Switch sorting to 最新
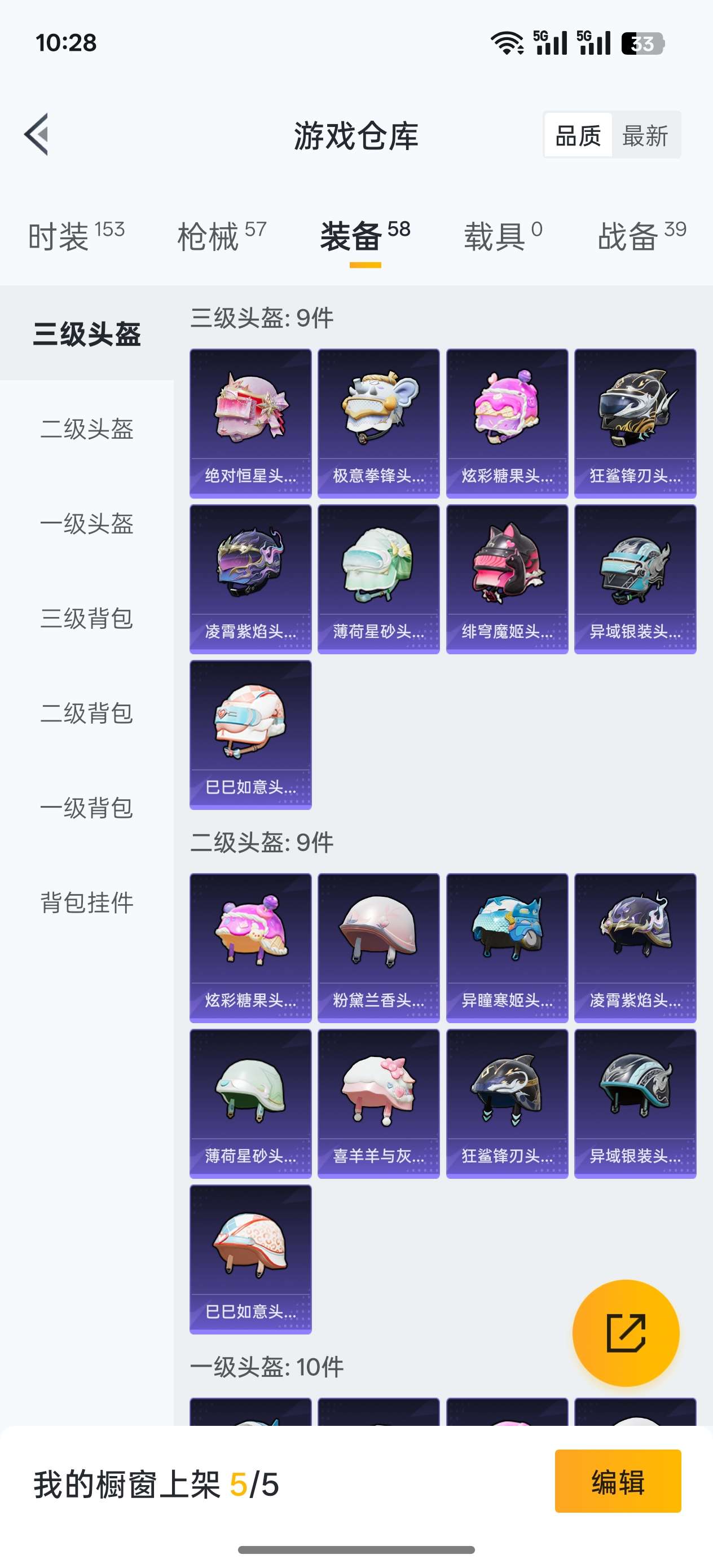The width and height of the screenshot is (713, 1568). click(x=646, y=136)
